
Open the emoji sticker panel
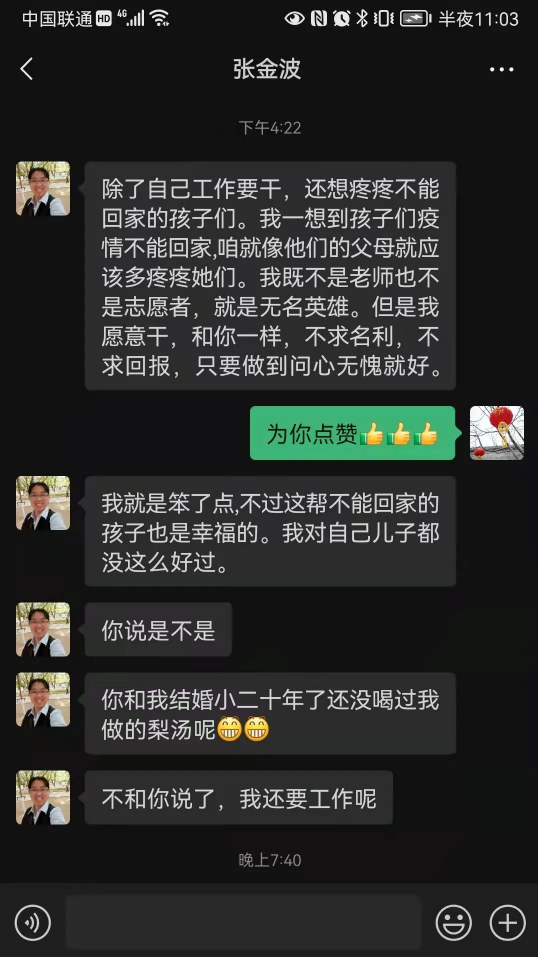click(x=454, y=923)
